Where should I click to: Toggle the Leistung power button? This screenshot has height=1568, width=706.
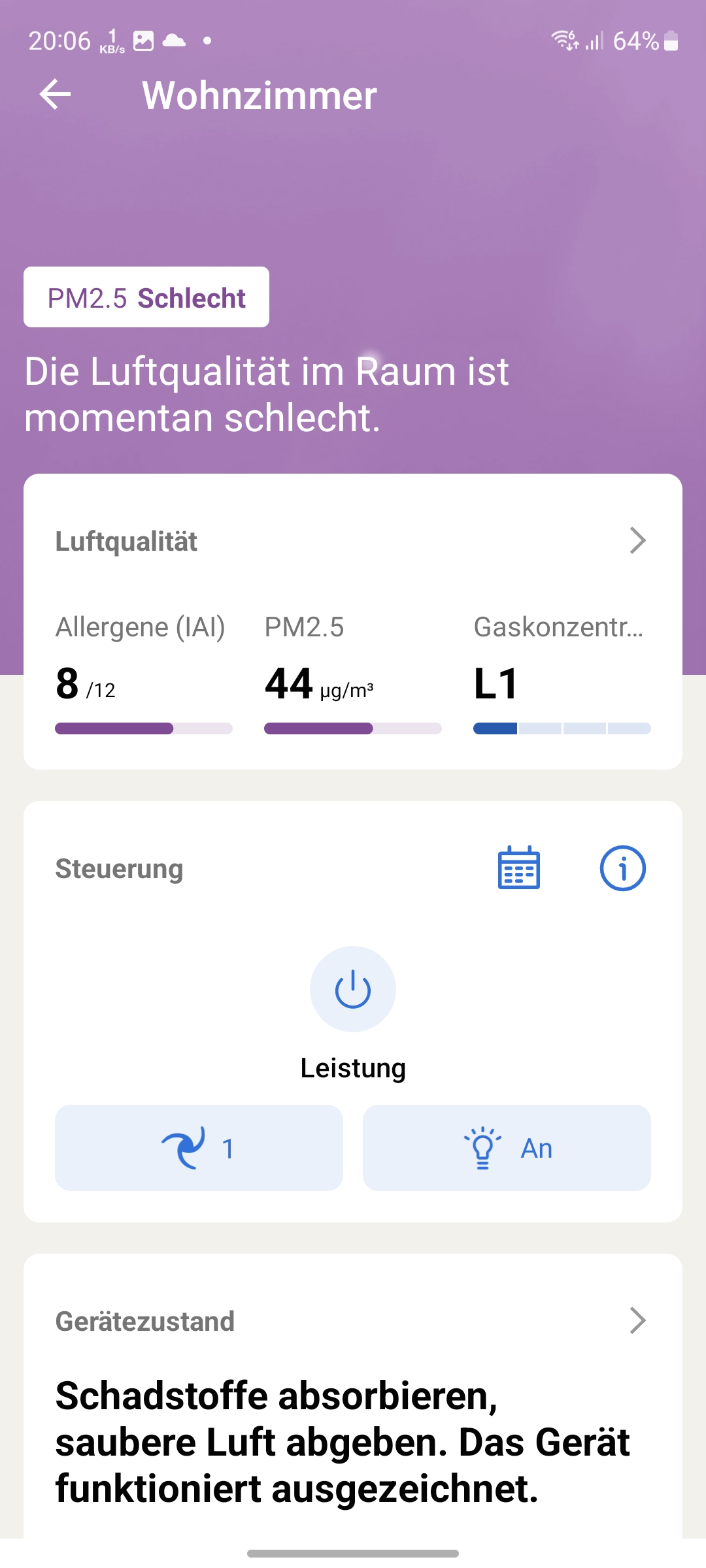point(353,989)
